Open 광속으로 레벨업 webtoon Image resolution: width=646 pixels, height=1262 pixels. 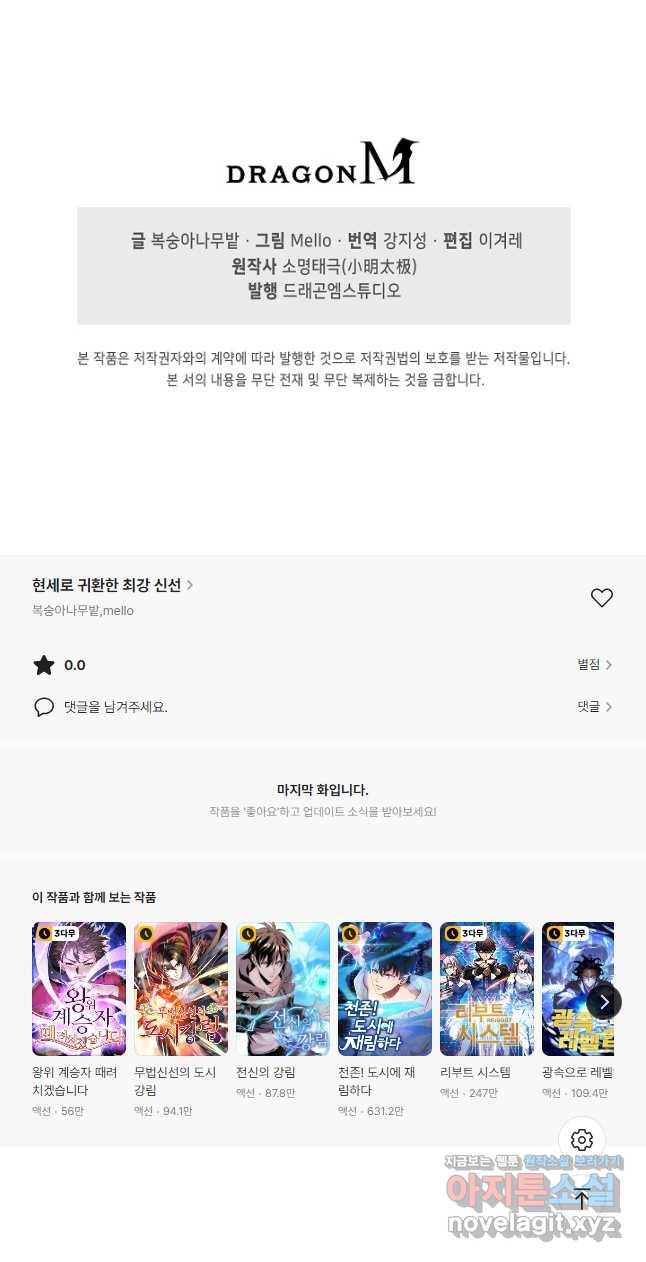pyautogui.click(x=575, y=988)
